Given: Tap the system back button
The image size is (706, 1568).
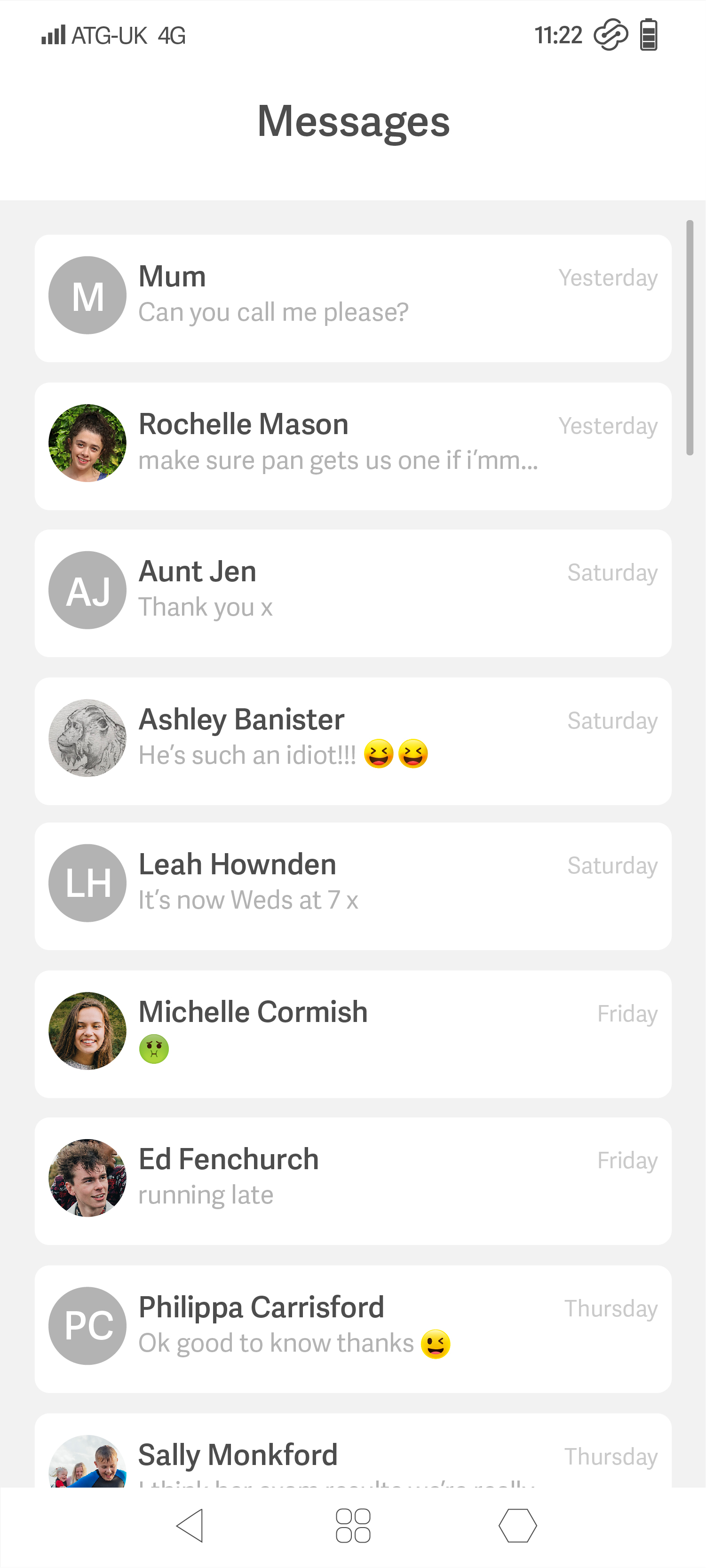Looking at the screenshot, I should click(x=189, y=1525).
